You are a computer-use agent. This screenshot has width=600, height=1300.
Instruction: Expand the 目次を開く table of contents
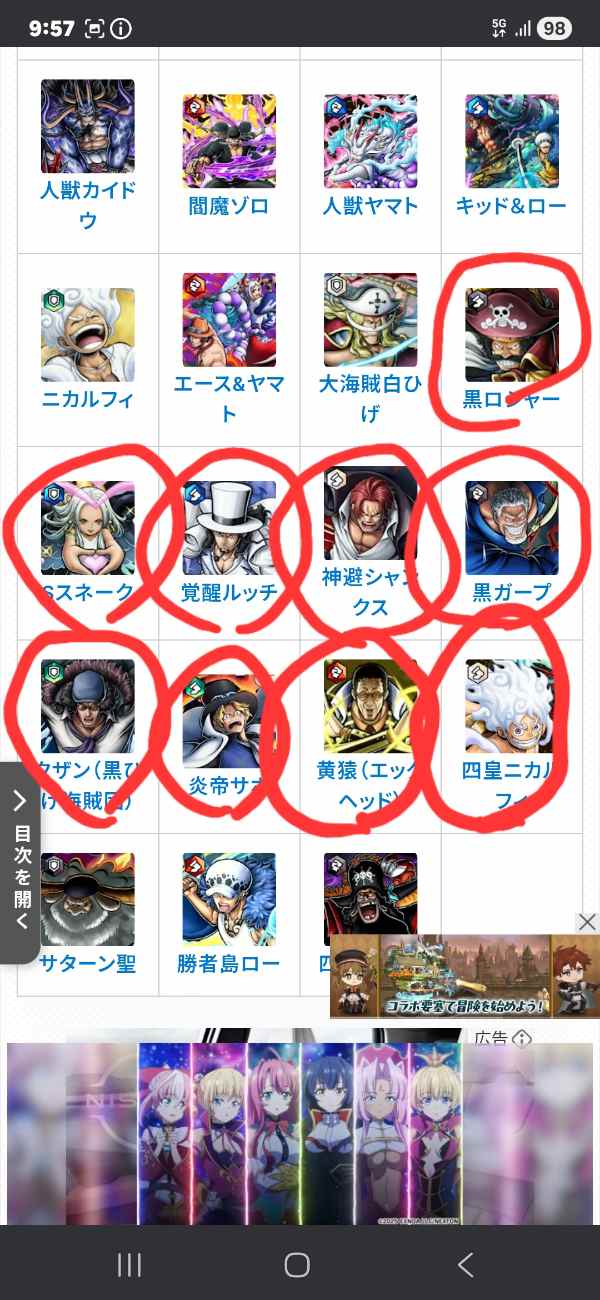[20, 862]
